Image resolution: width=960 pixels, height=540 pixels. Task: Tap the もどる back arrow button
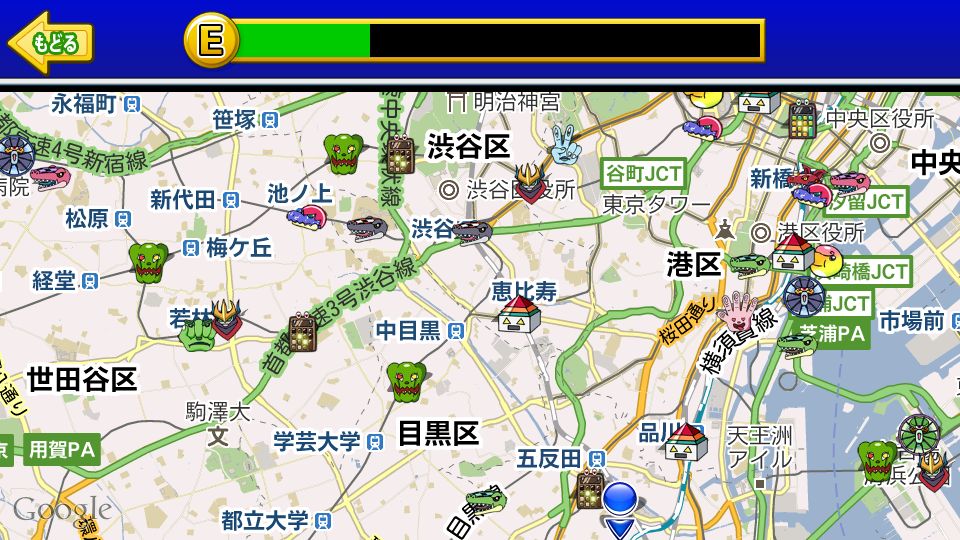50,43
